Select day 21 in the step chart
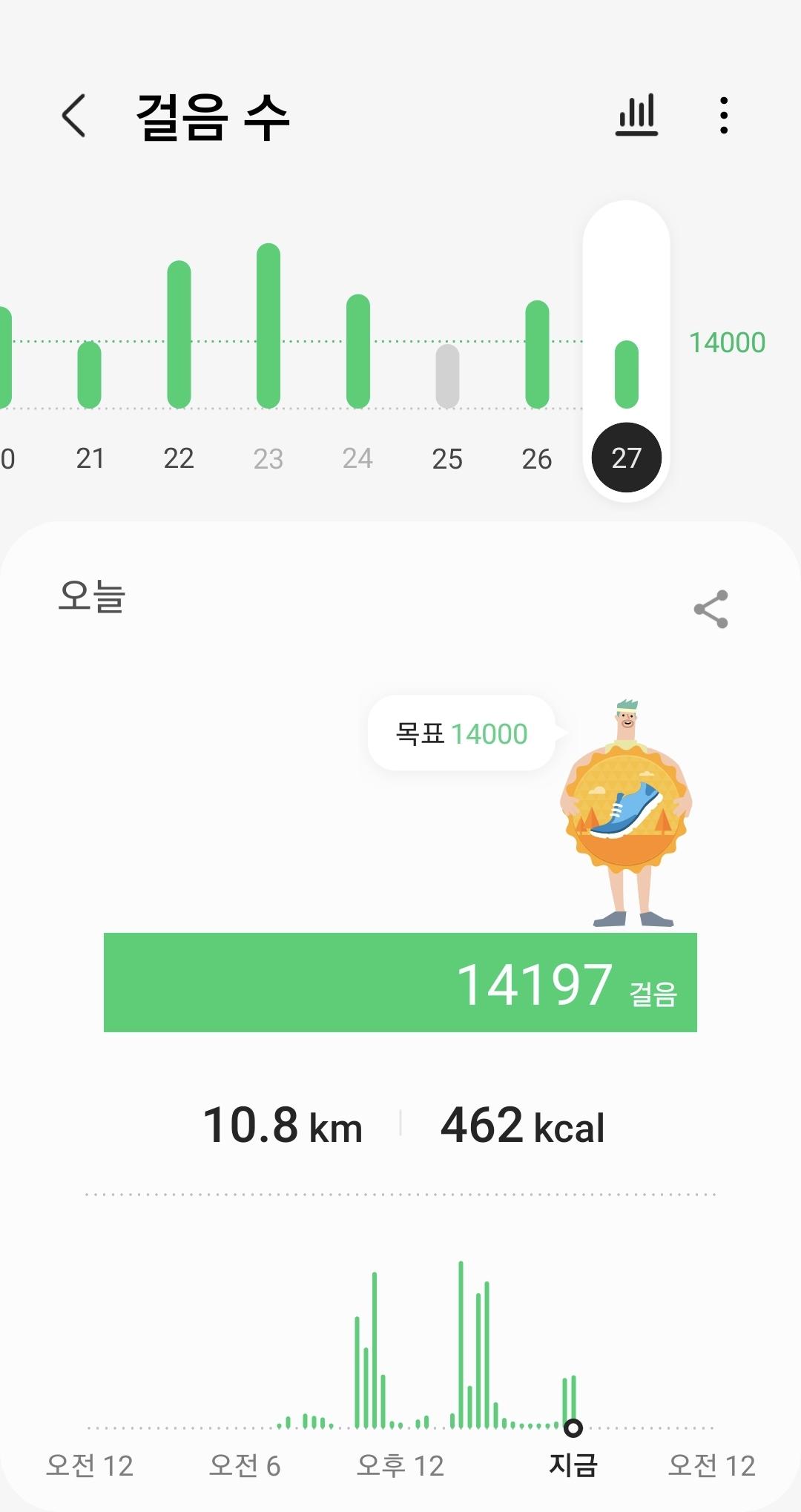The height and width of the screenshot is (1512, 801). tap(90, 458)
